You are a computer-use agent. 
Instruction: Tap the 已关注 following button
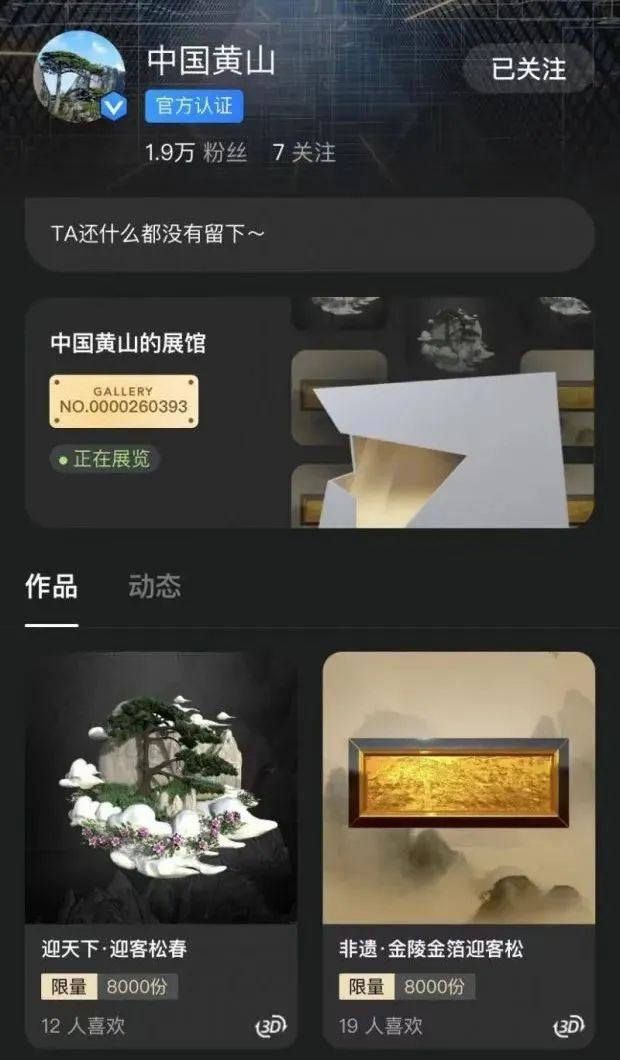[528, 68]
